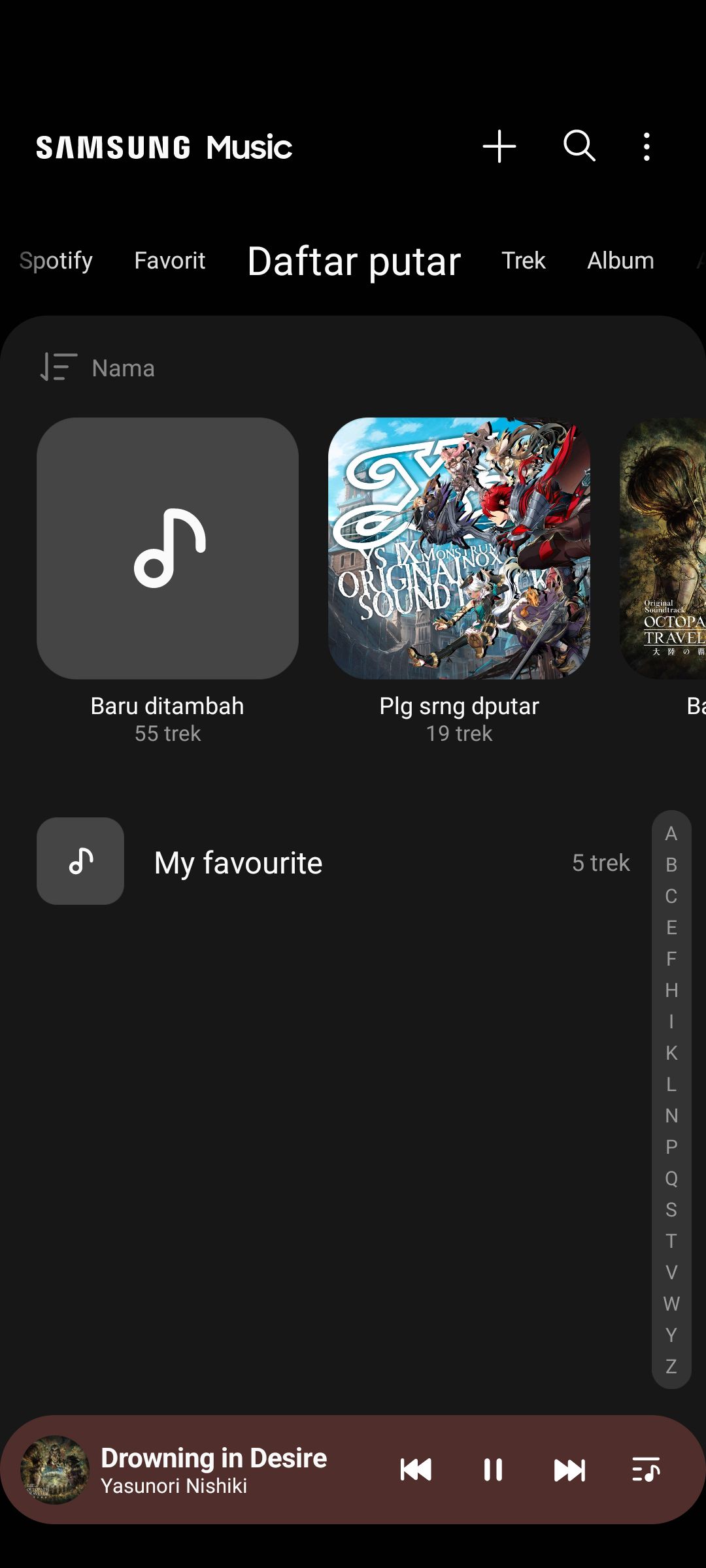Open the full player for Drowning in Desire

tap(213, 1470)
